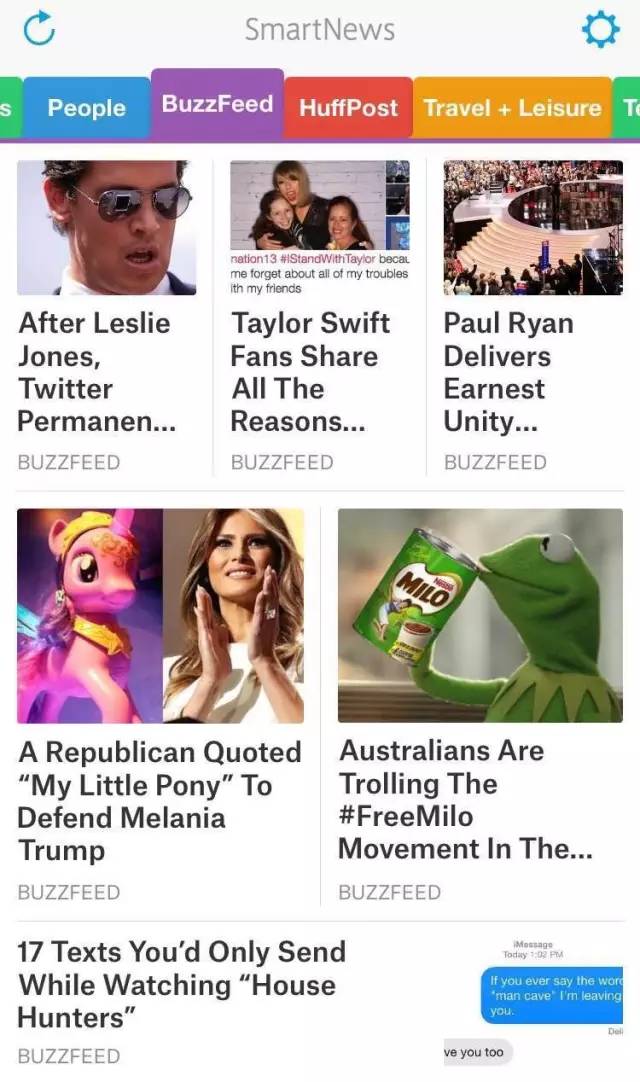Open the settings gear
This screenshot has height=1082, width=640.
tap(600, 31)
